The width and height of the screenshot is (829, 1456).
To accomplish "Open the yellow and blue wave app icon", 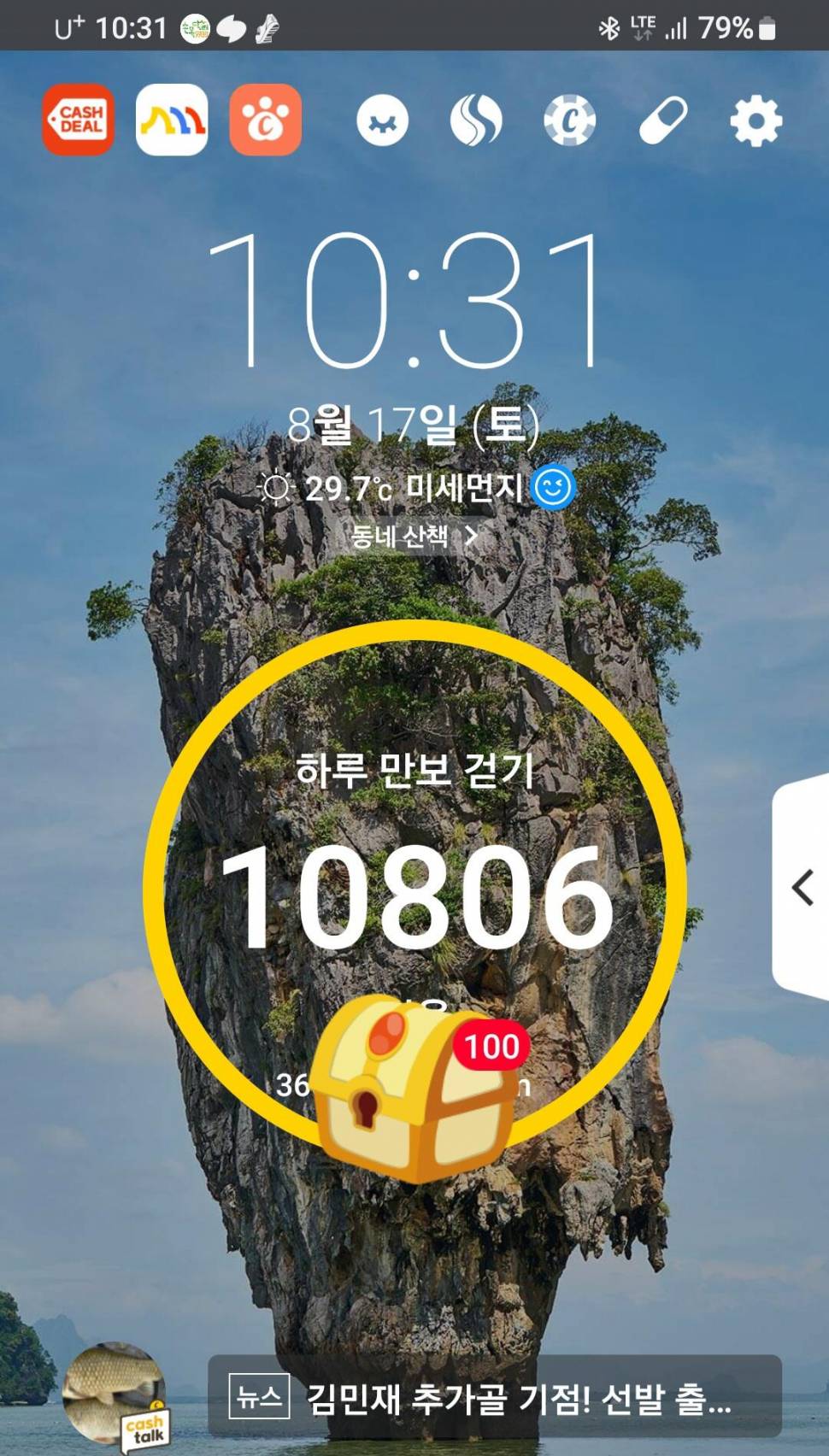I will (x=172, y=120).
